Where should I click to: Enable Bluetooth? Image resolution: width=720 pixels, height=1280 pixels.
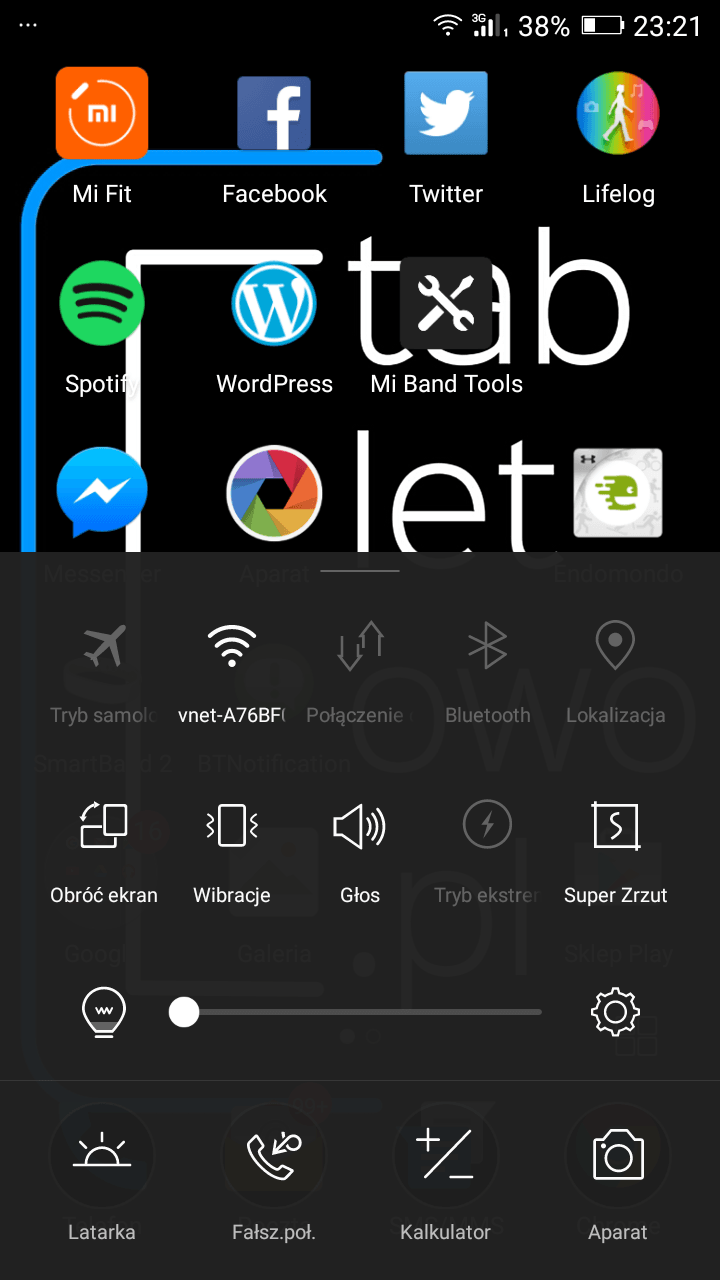[488, 672]
